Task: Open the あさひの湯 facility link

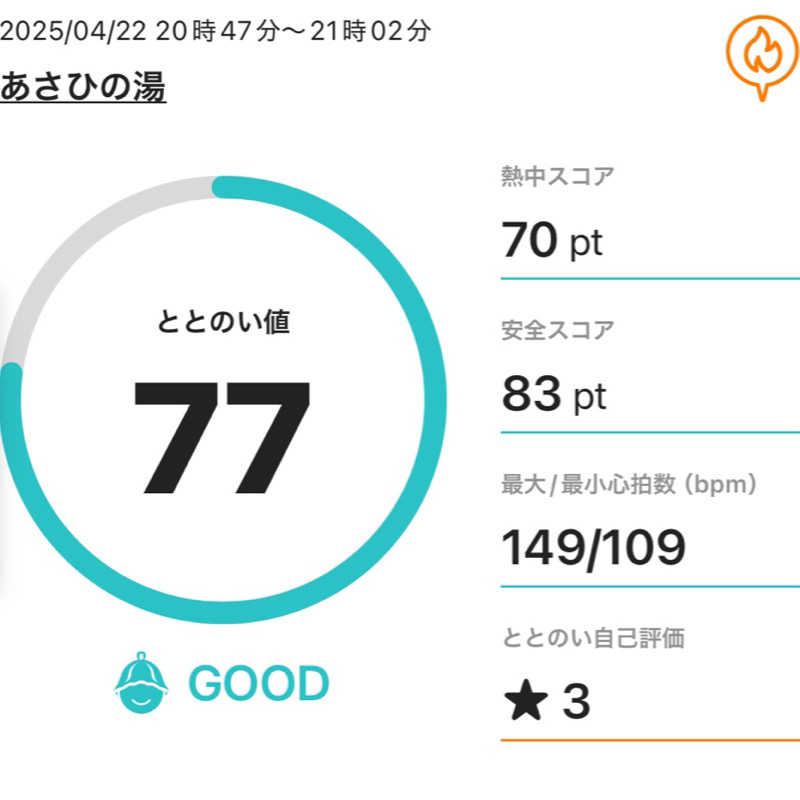Action: click(83, 88)
